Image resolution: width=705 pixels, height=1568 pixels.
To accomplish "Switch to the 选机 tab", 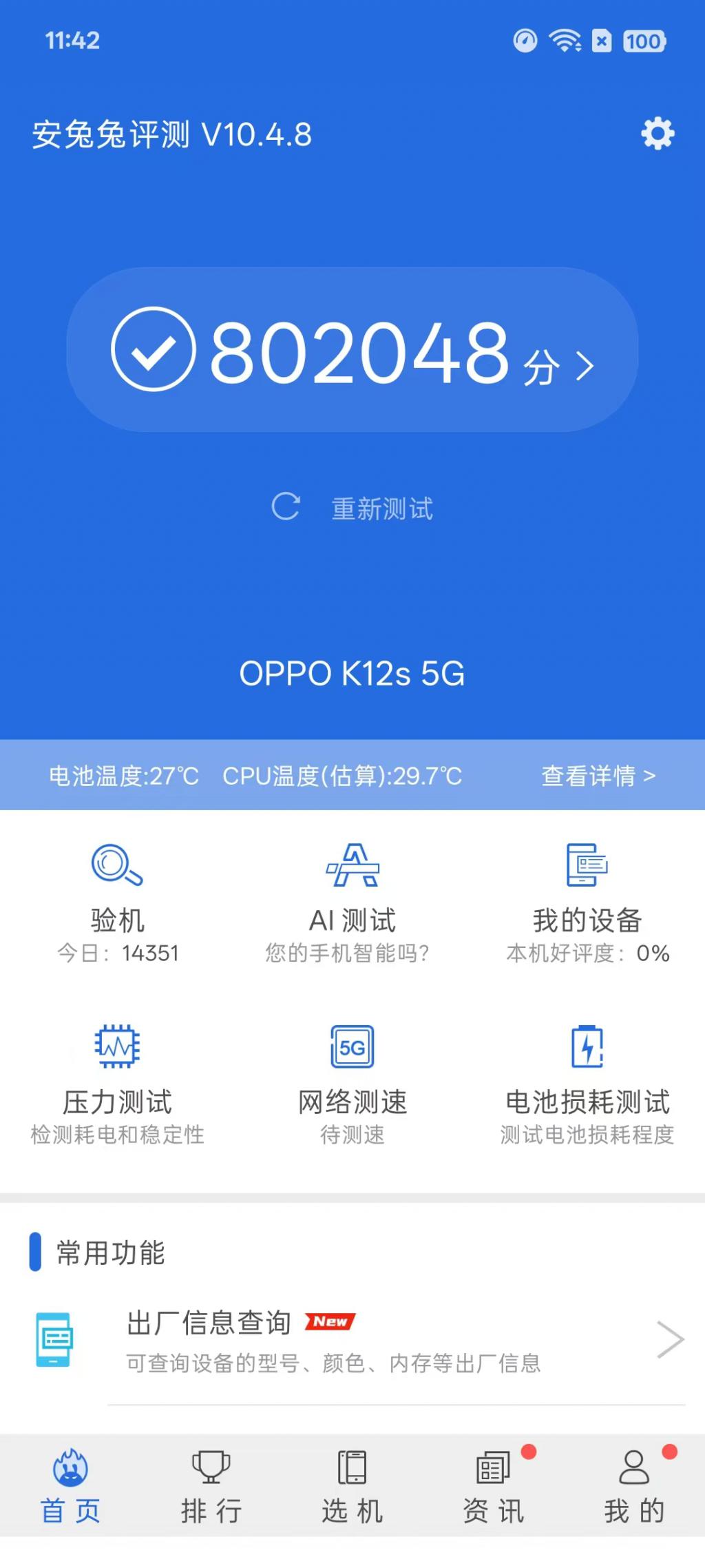I will coord(352,1487).
